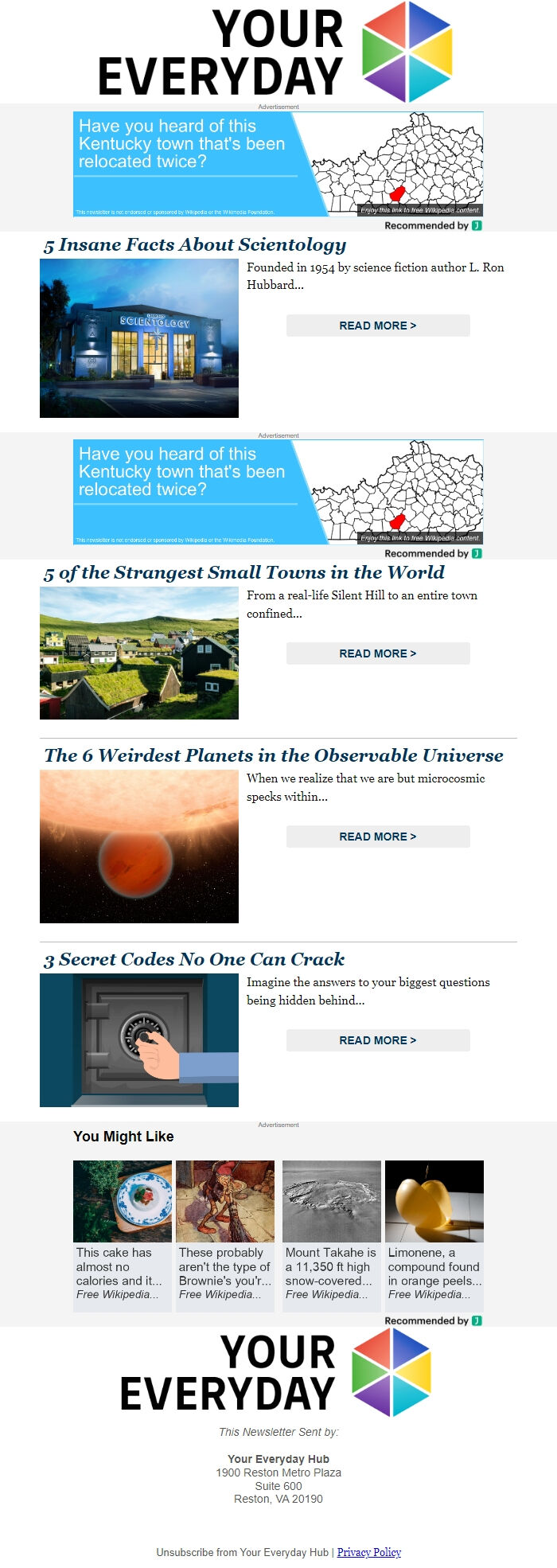Tap READ MORE for the Weirdest Planets article
The image size is (557, 1568).
click(x=378, y=837)
